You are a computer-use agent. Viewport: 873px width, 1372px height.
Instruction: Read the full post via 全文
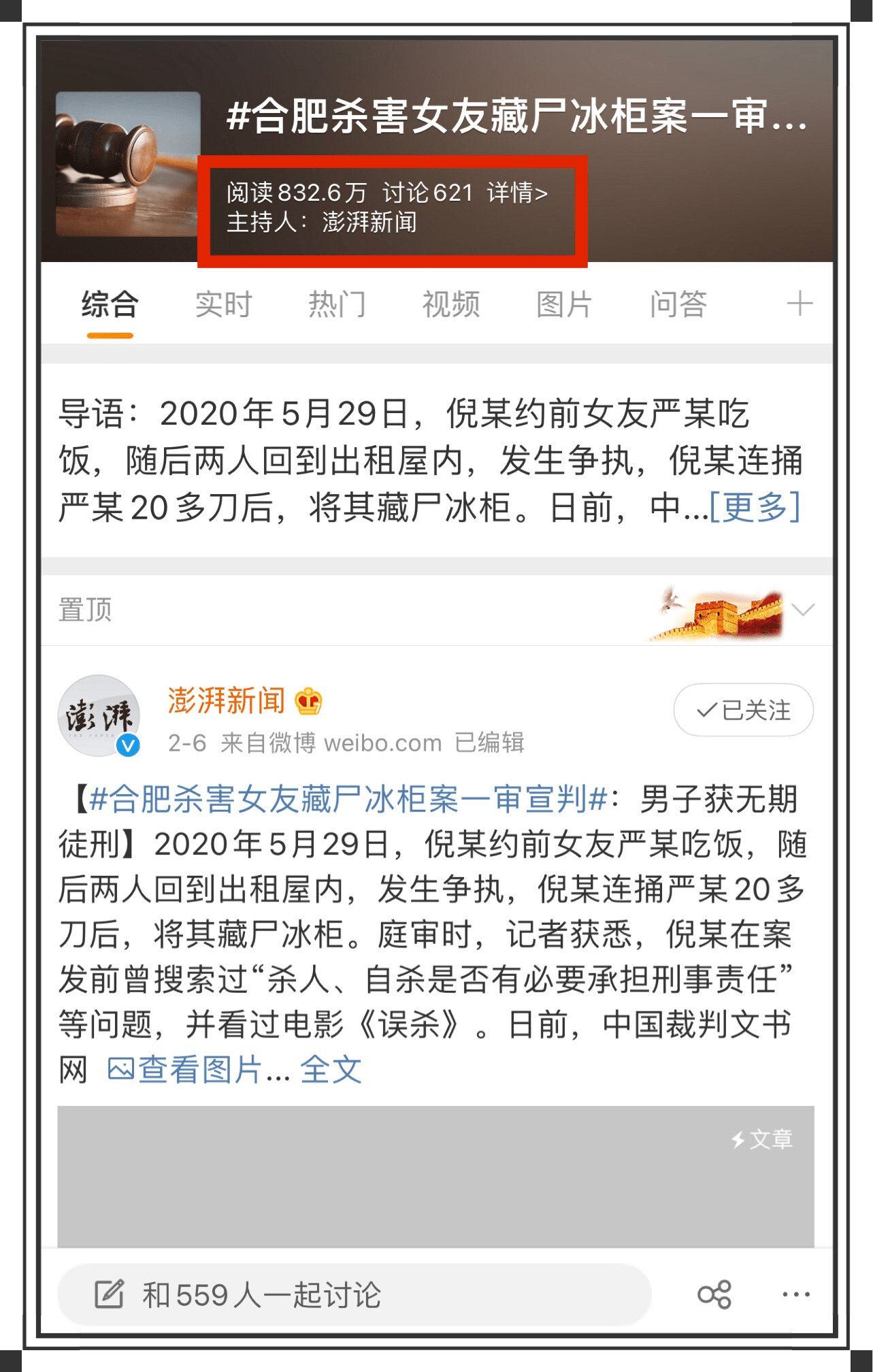coord(331,1069)
